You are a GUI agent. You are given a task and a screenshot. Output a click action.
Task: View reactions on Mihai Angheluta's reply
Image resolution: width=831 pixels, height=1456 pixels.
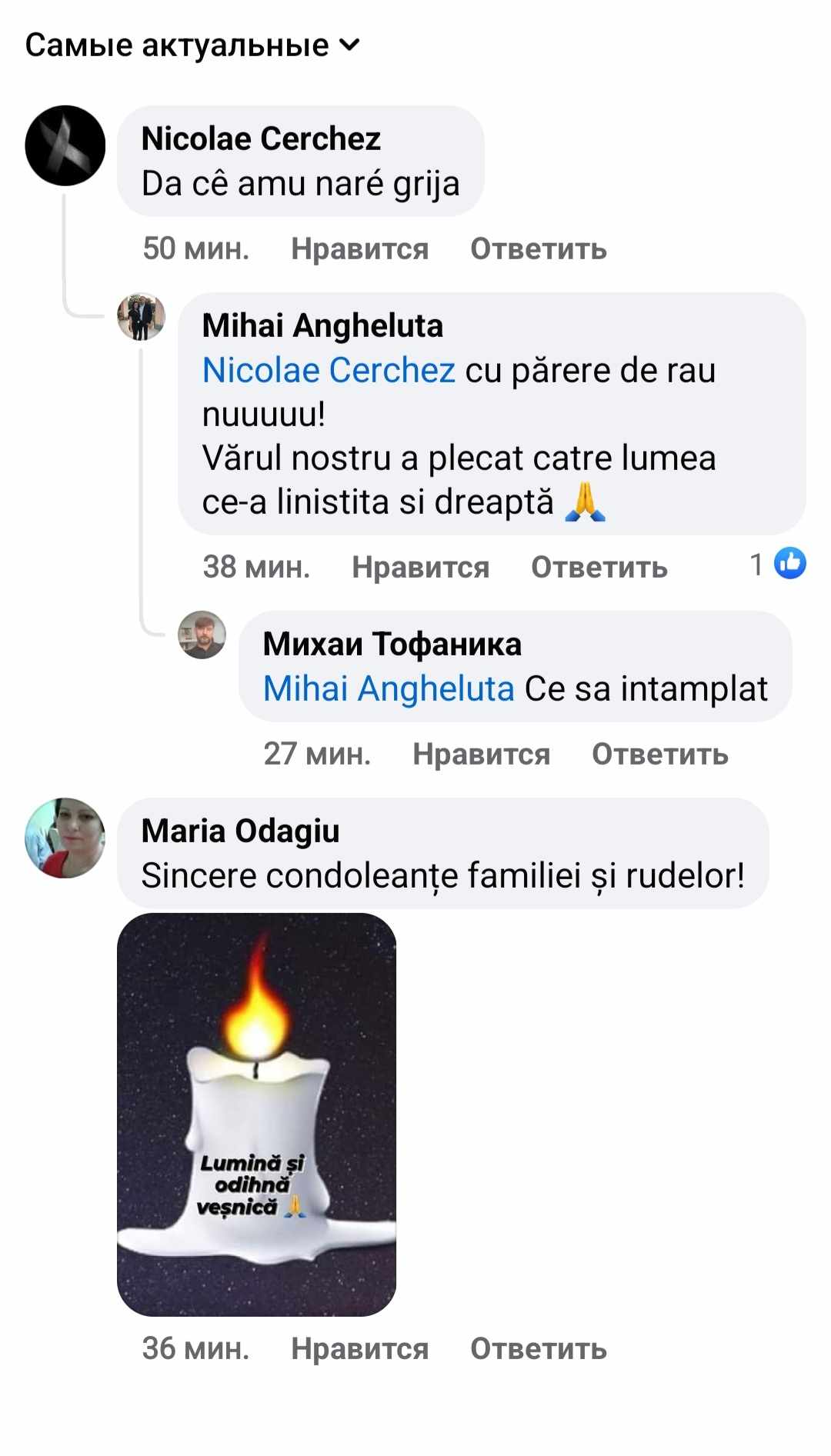tap(778, 565)
